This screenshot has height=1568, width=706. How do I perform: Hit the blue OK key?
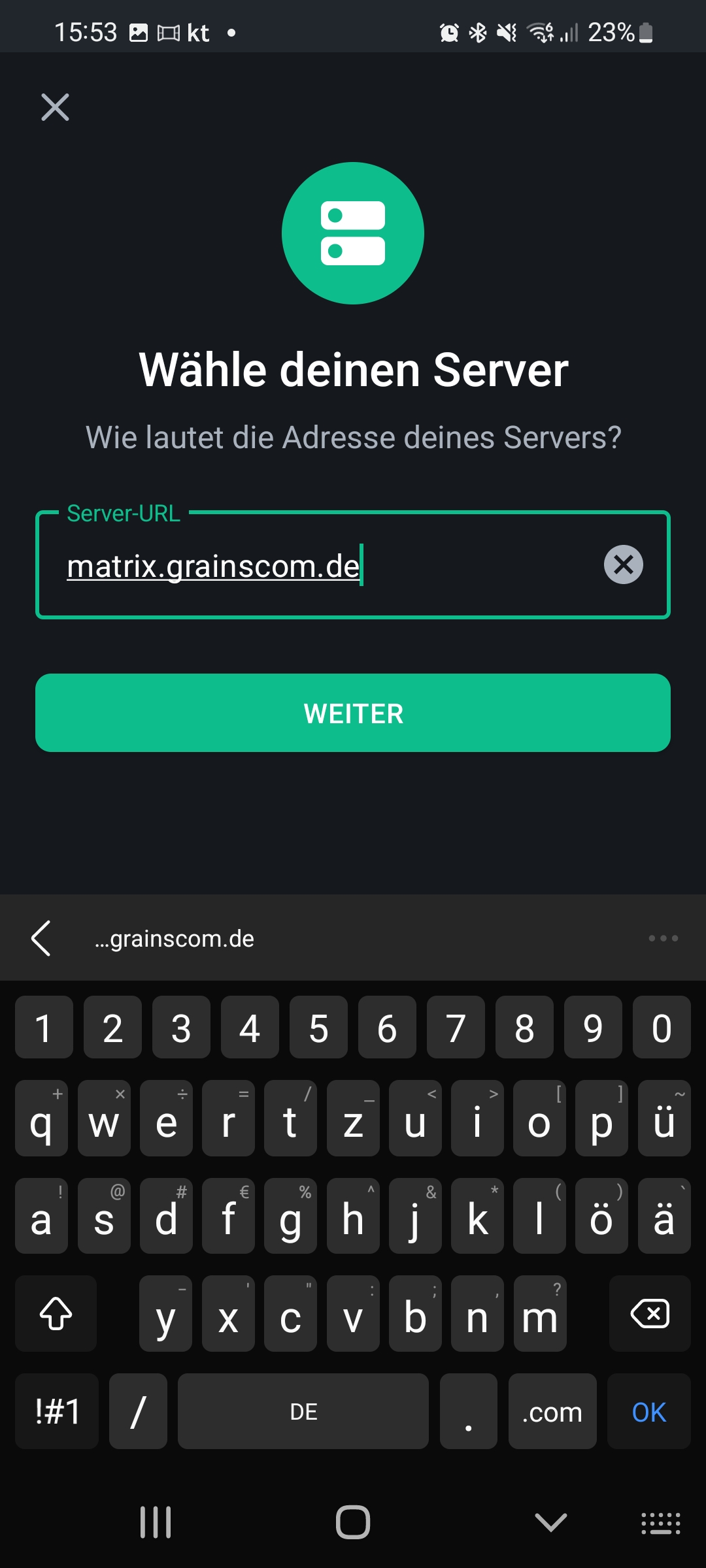tap(648, 1412)
